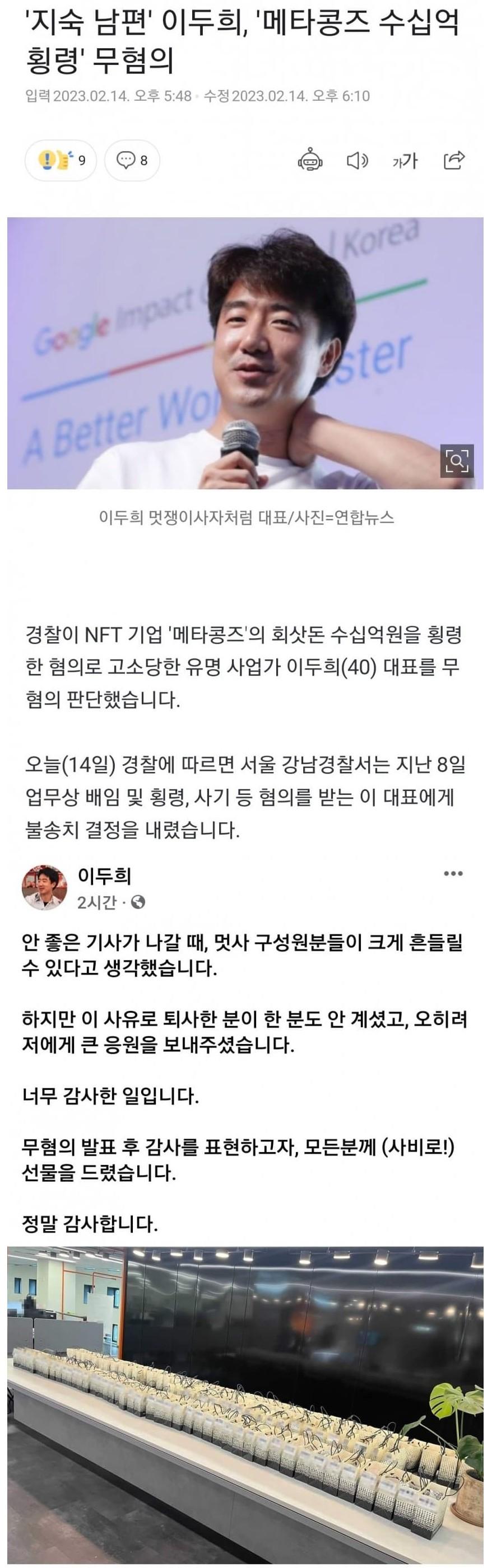Listen to the article with speaker icon
Viewport: 492px width, 1568px height.
[x=356, y=161]
